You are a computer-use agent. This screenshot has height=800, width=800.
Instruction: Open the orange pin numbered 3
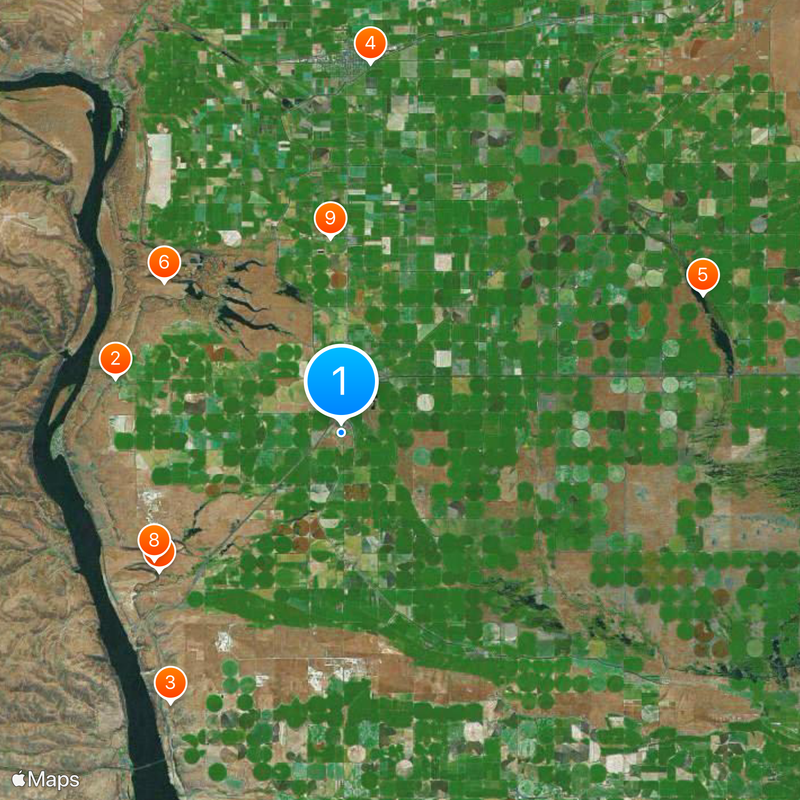(171, 684)
